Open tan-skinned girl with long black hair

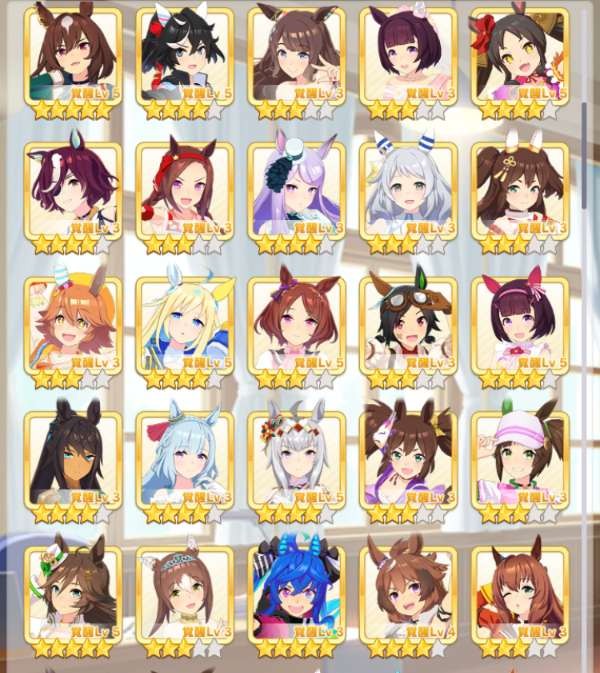click(74, 461)
